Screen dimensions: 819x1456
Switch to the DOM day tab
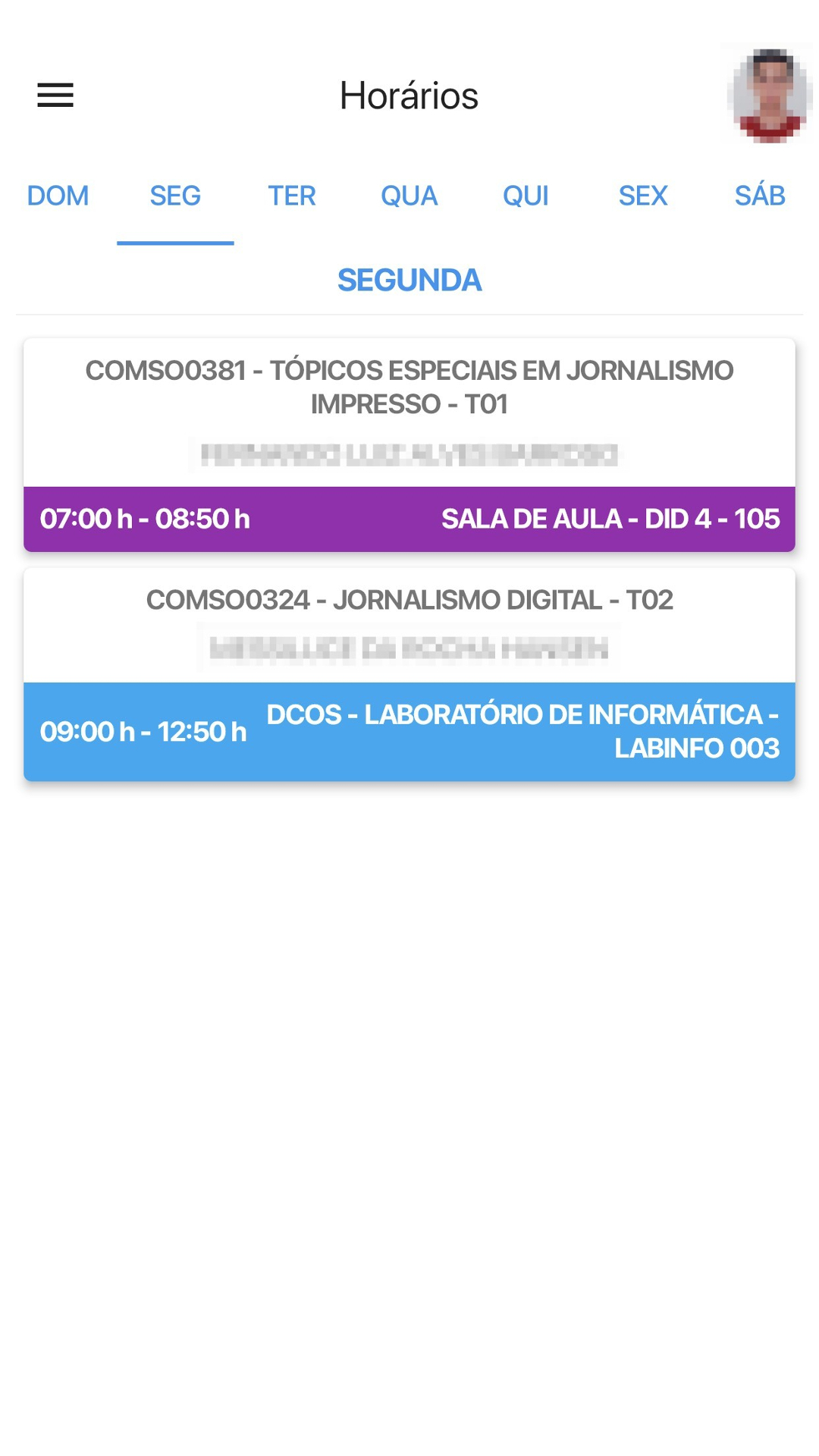coord(58,196)
